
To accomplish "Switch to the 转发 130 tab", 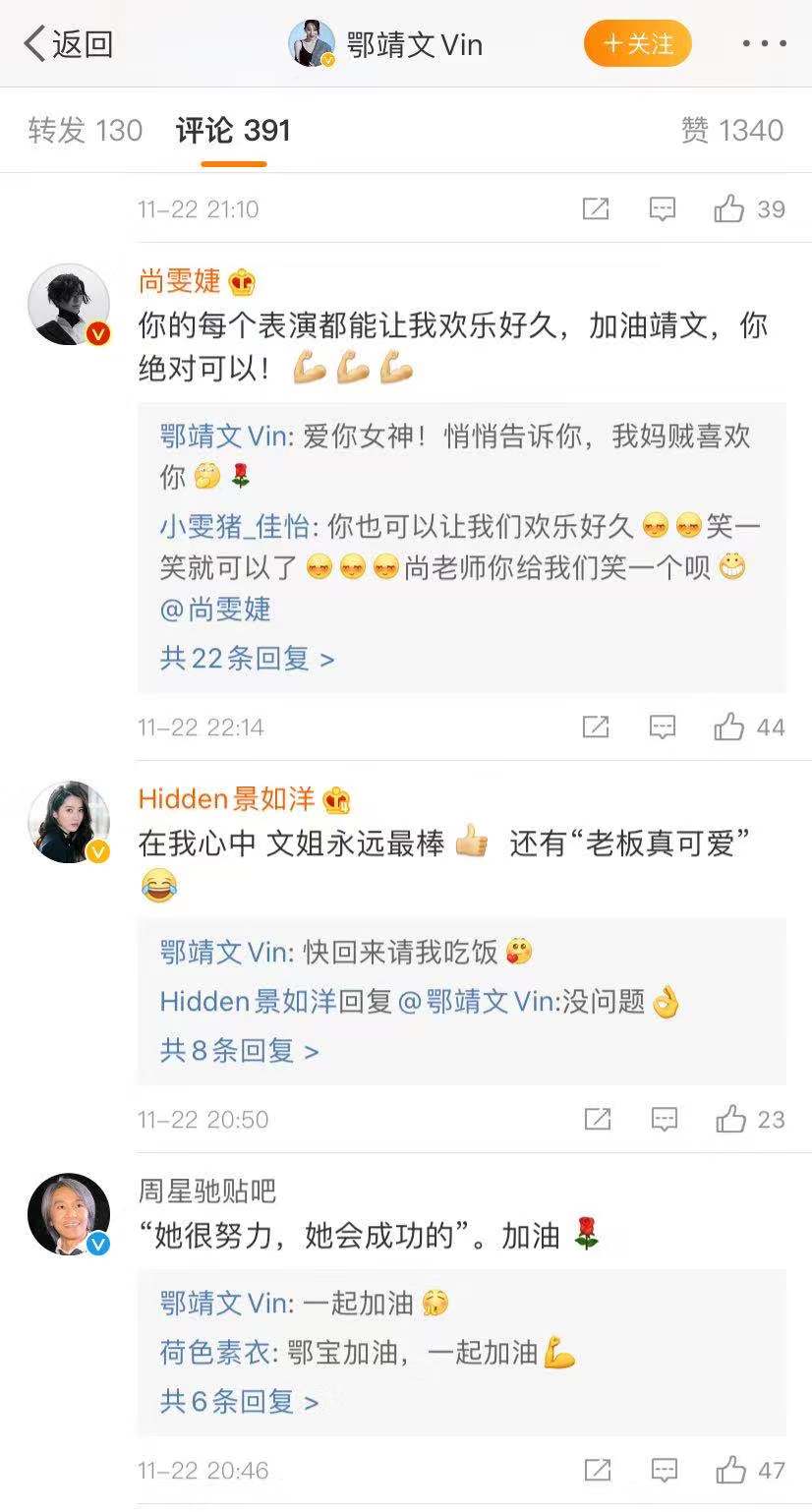I will 86,131.
